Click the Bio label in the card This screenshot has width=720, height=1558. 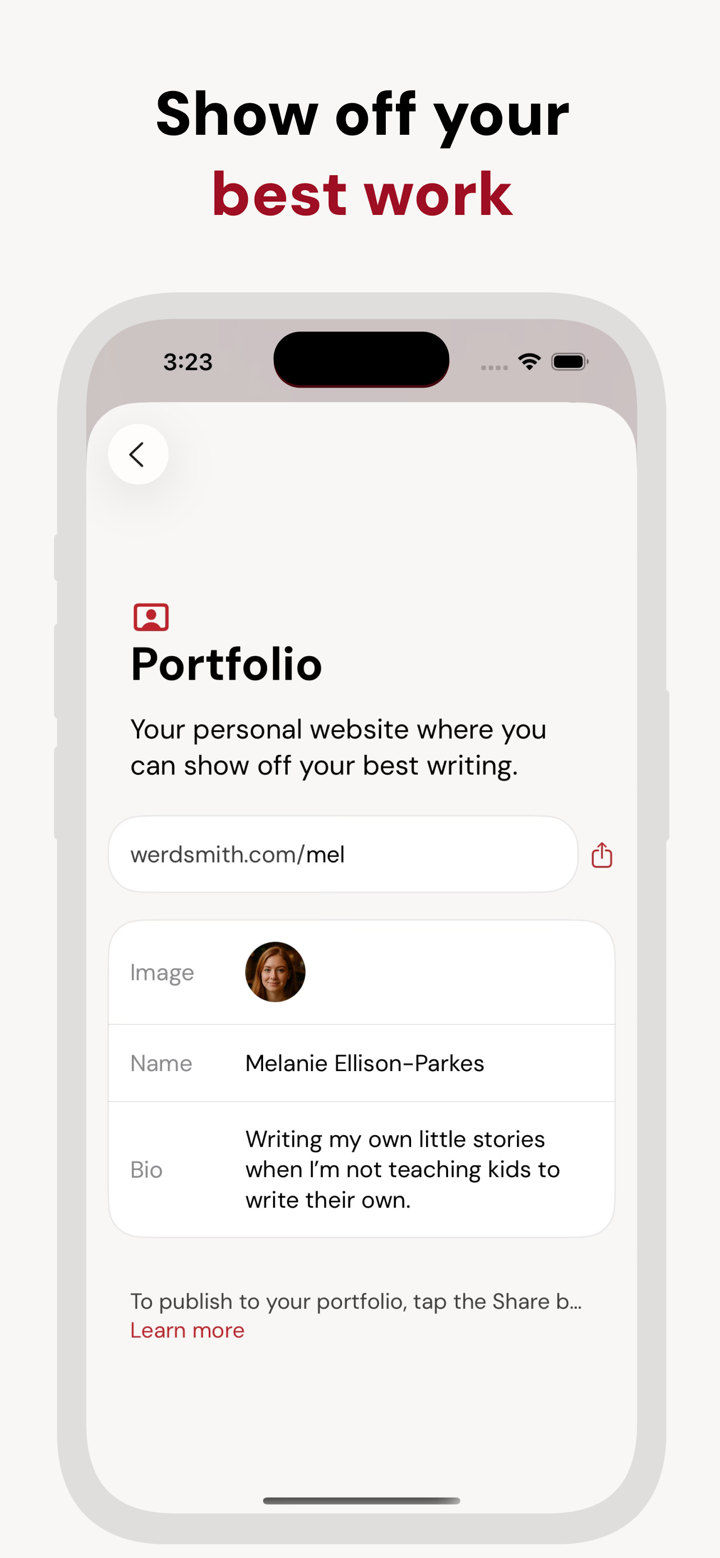[146, 1168]
